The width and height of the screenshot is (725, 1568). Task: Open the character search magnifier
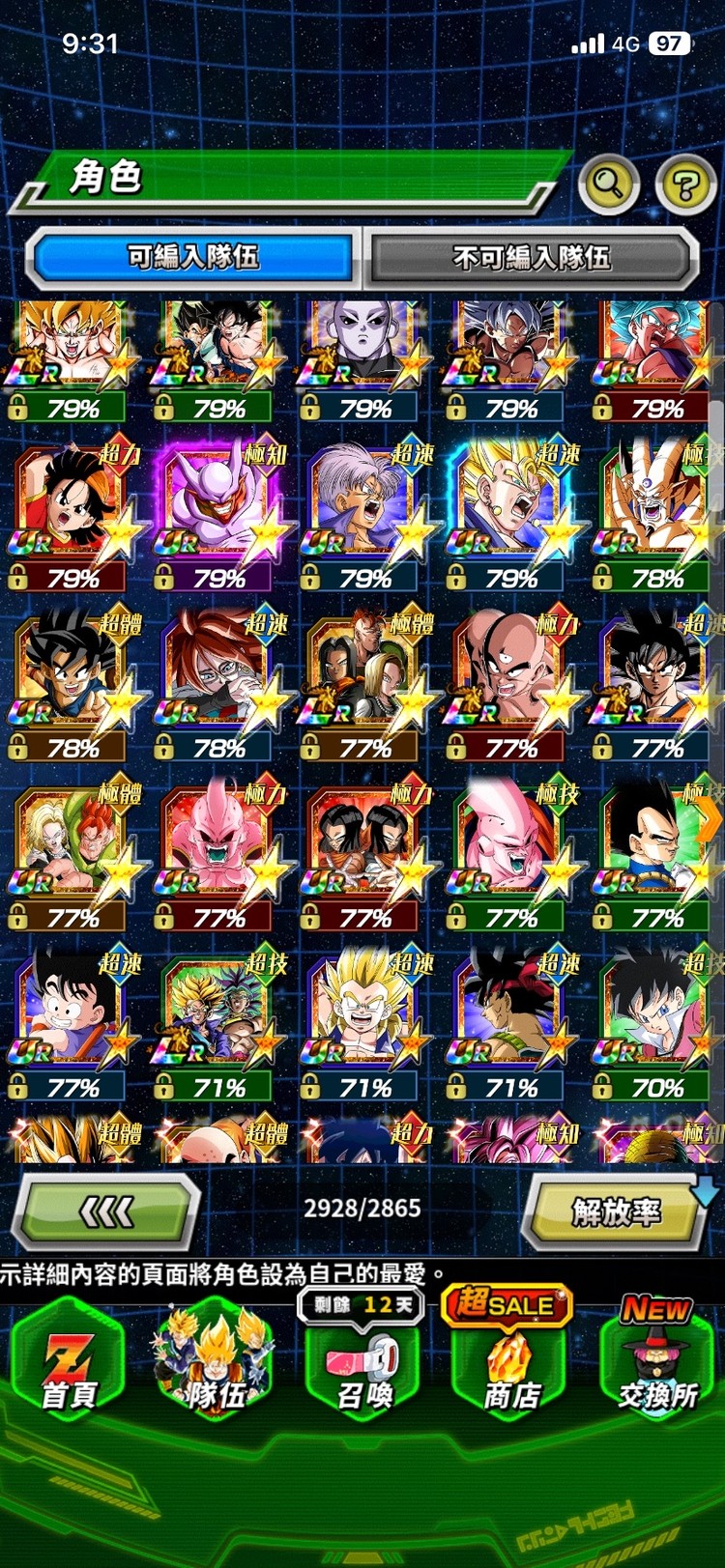(608, 182)
